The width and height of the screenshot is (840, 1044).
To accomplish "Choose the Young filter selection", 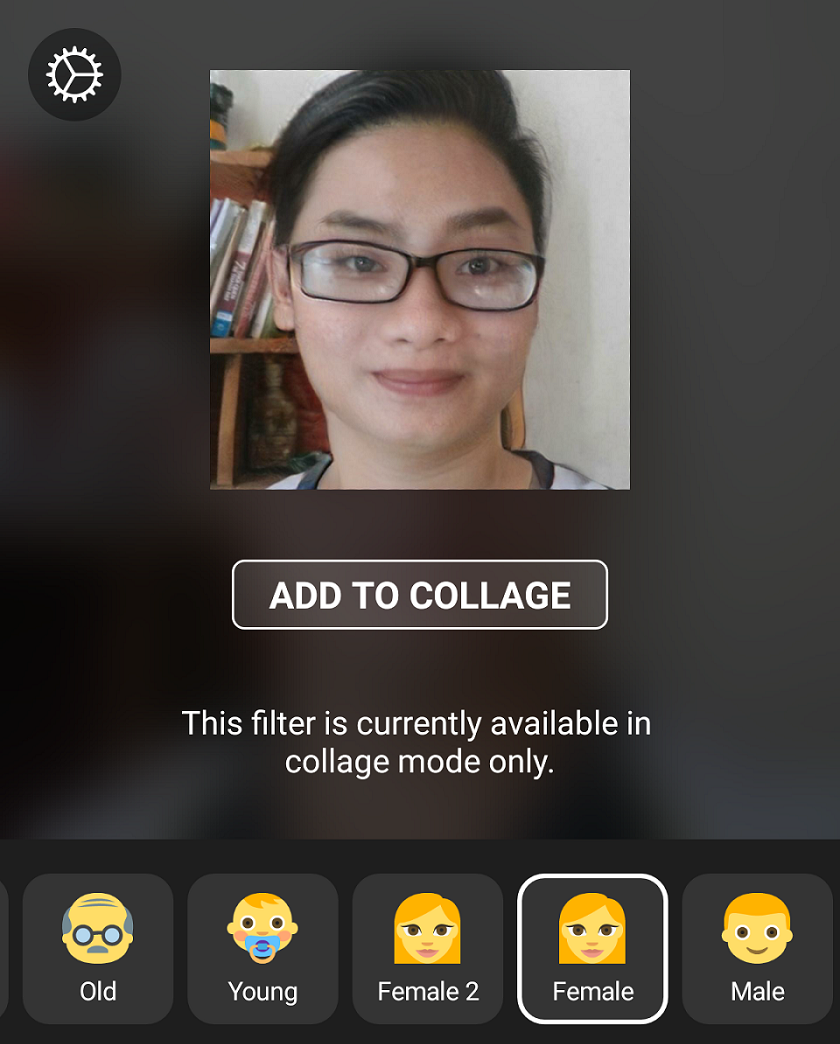I will (262, 948).
